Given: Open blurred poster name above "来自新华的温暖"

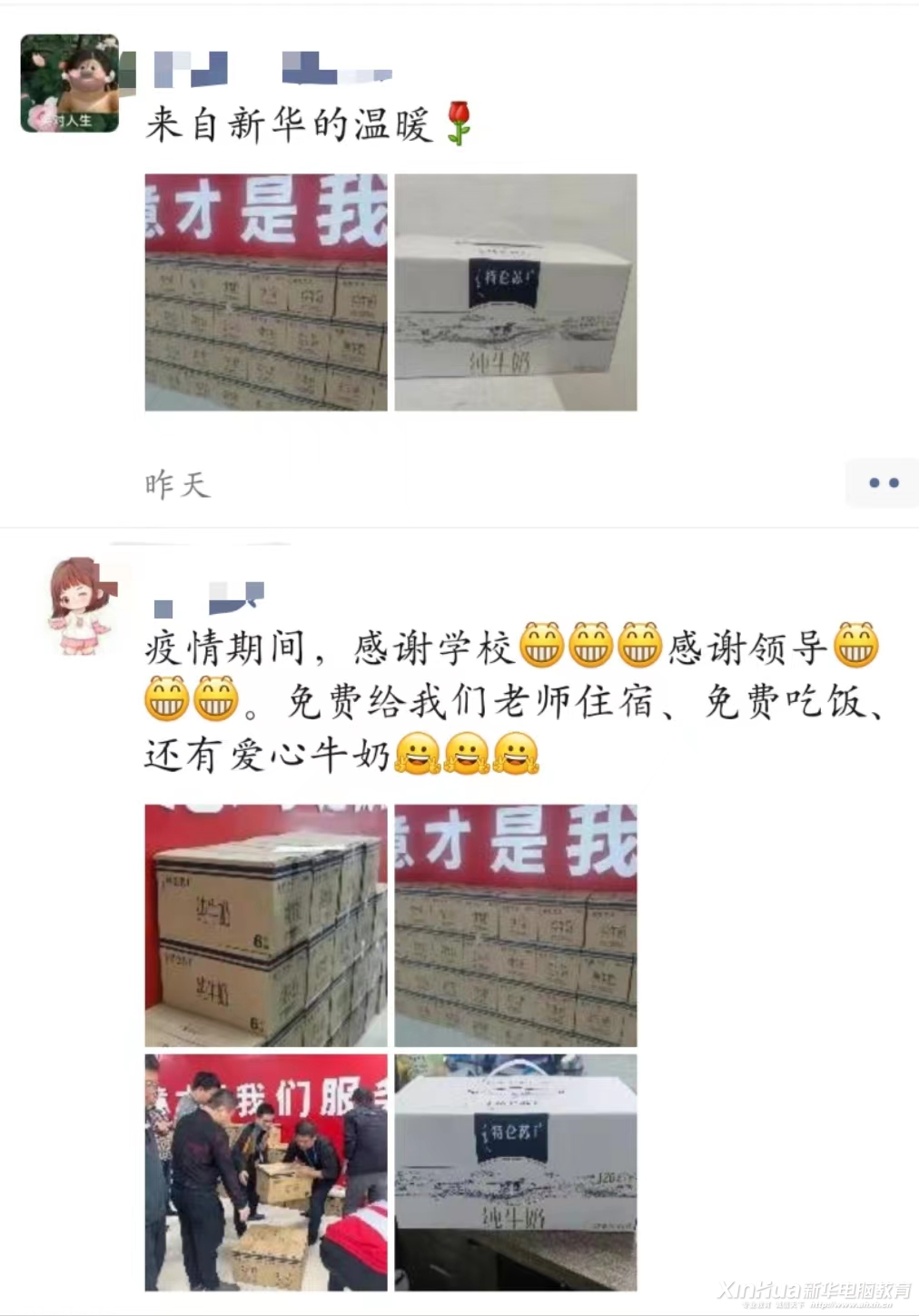Looking at the screenshot, I should pyautogui.click(x=272, y=70).
